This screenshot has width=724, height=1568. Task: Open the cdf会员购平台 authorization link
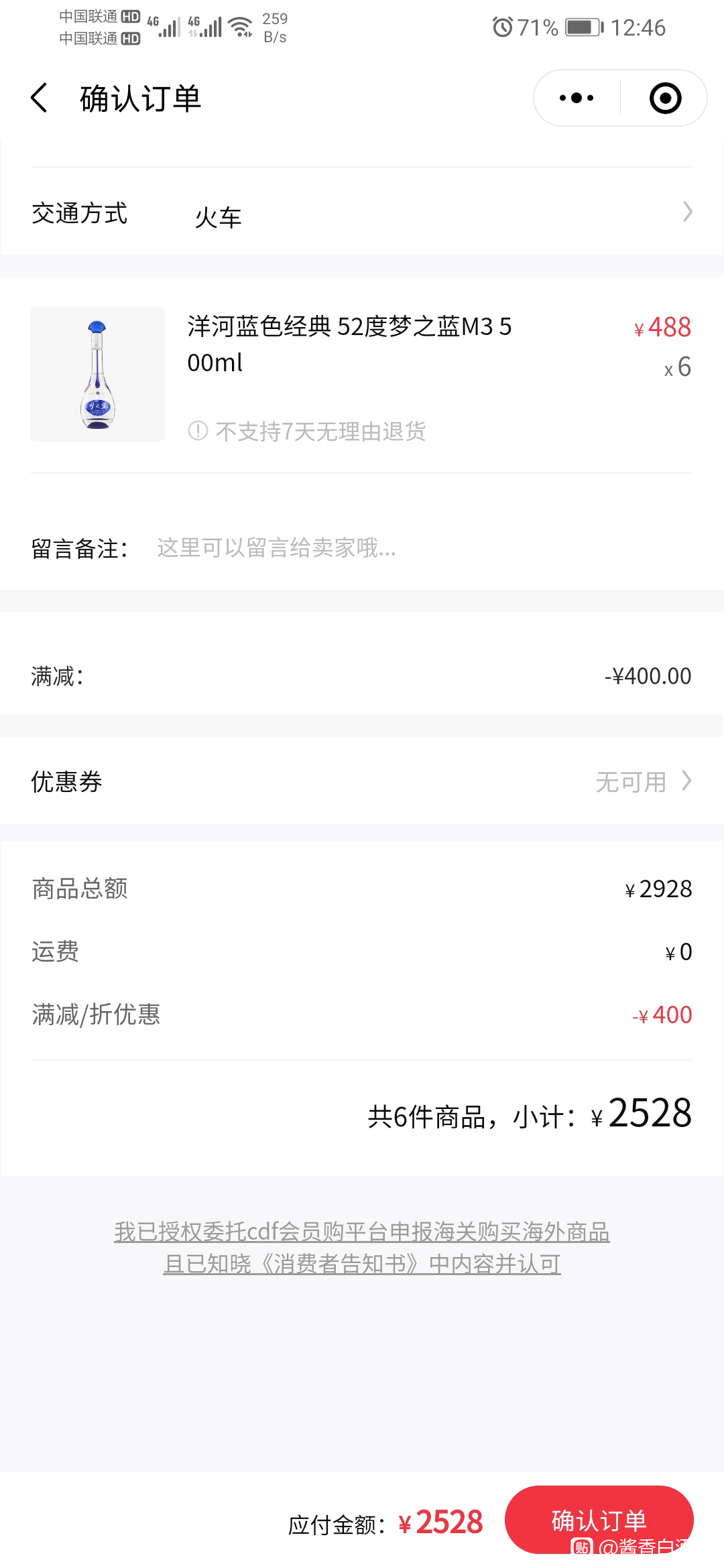[x=362, y=1232]
